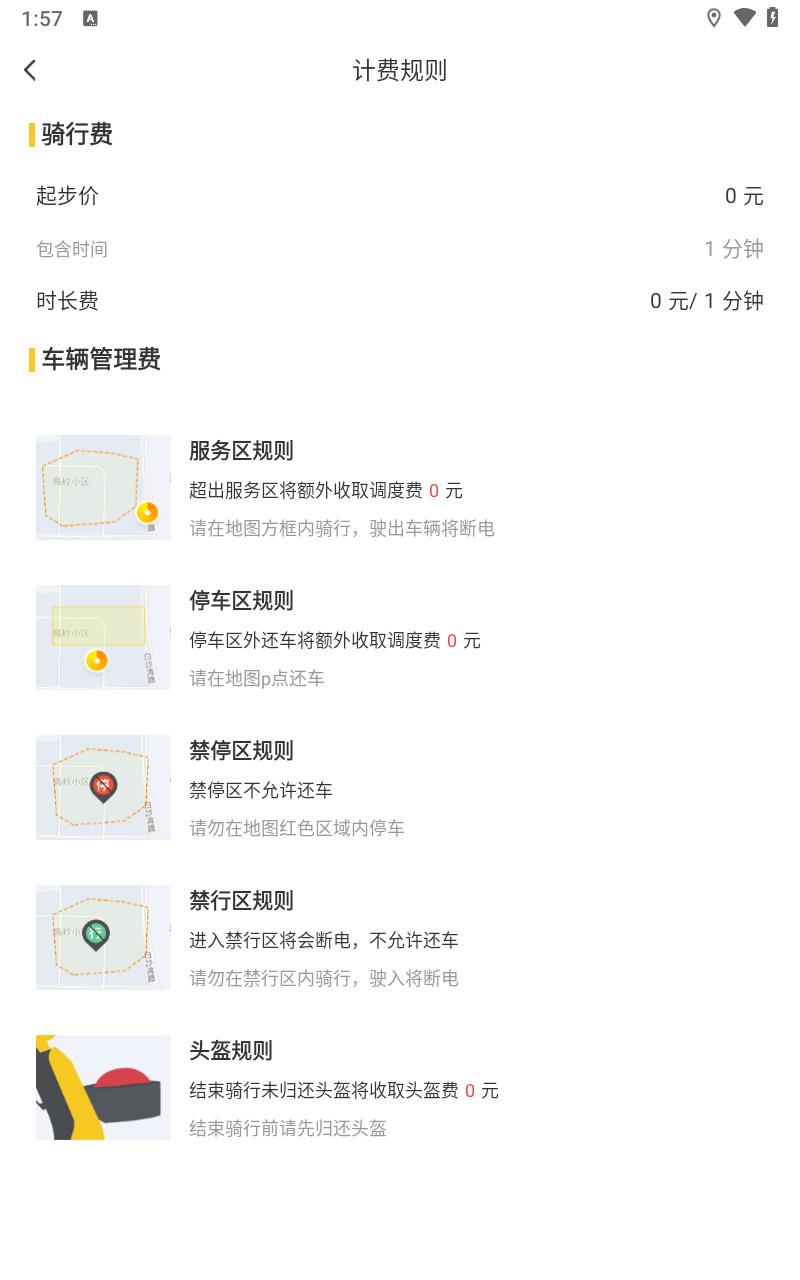Open the 禁行区规则 restricted zone map icon
800x1280 pixels.
pos(103,937)
